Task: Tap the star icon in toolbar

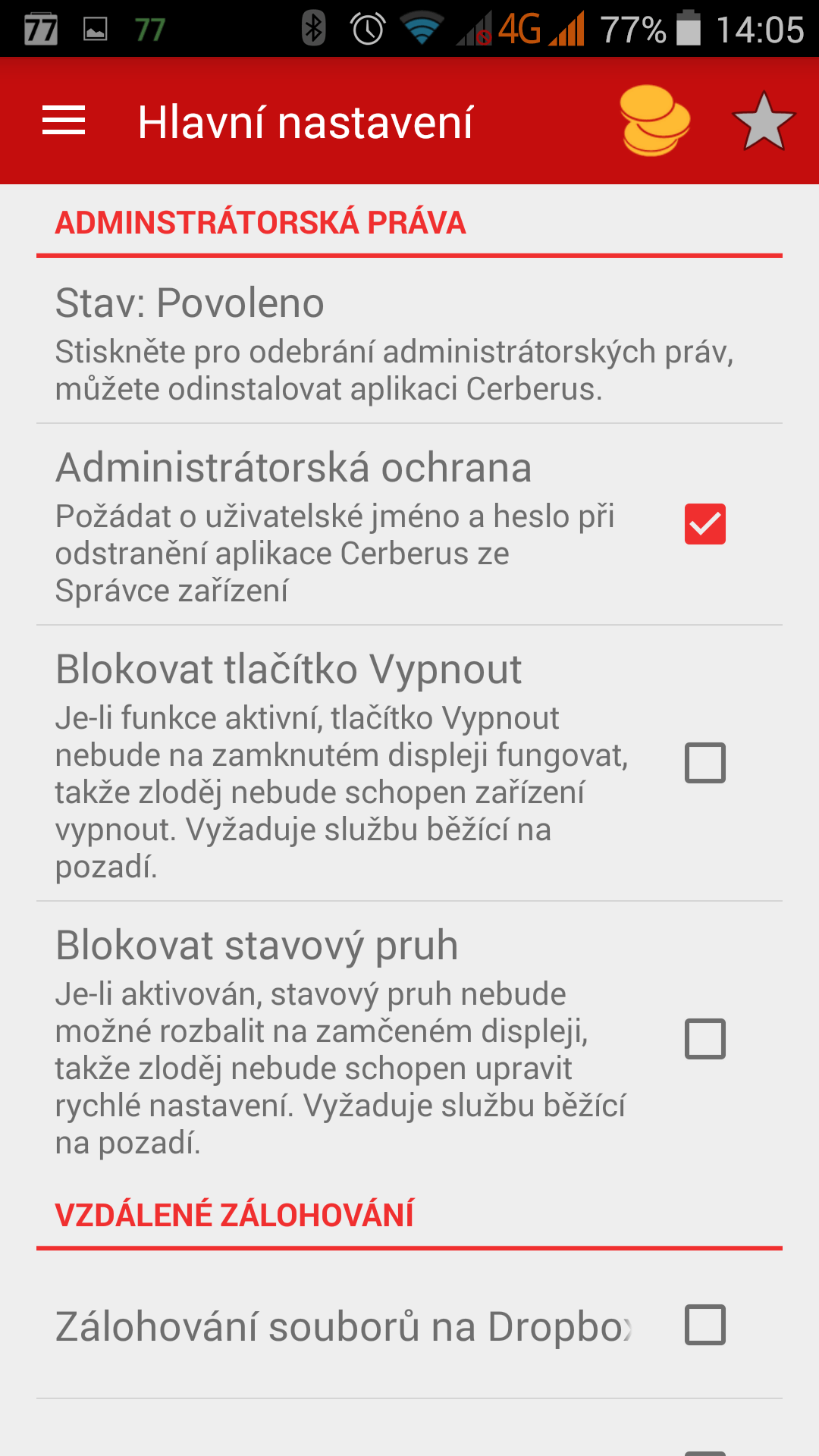Action: click(x=764, y=121)
